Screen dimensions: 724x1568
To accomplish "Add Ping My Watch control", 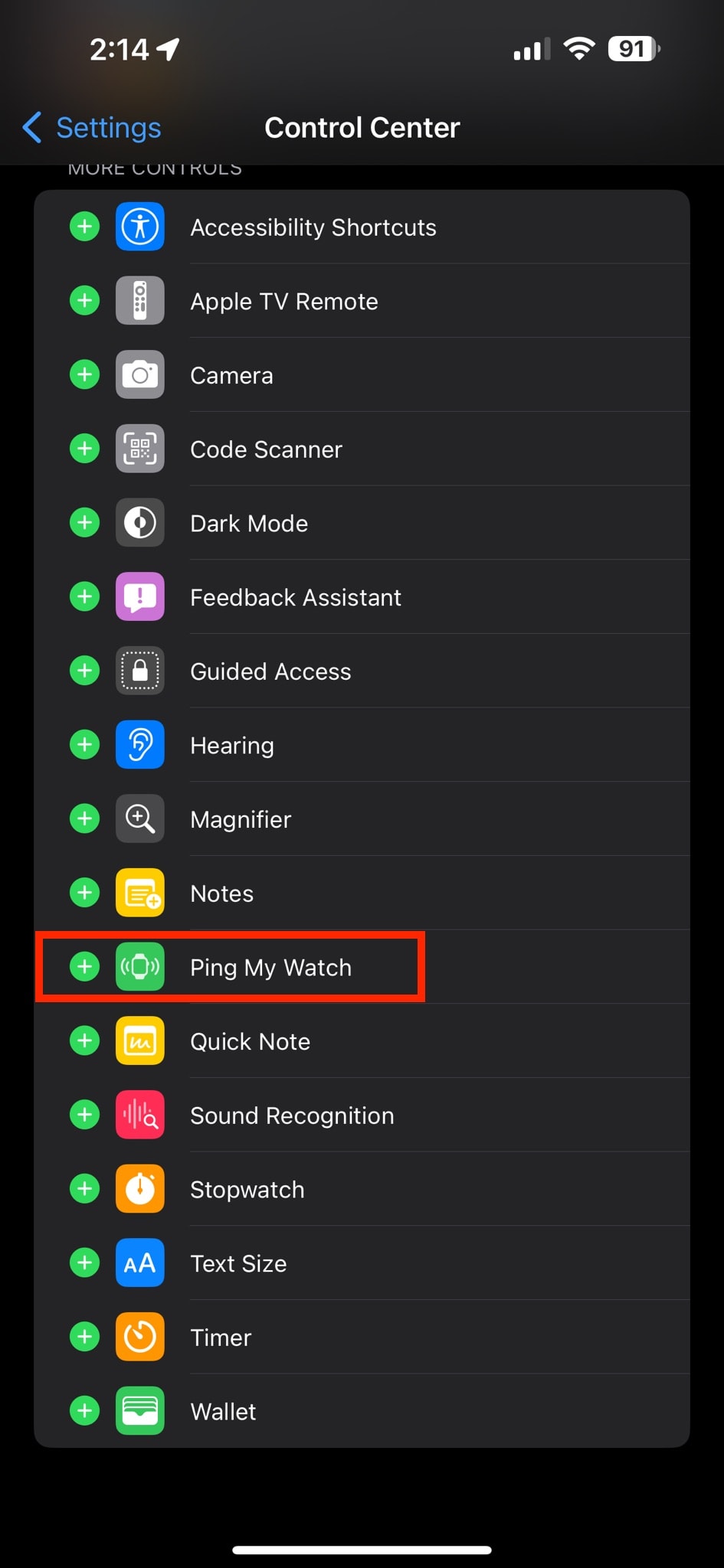I will [x=85, y=967].
